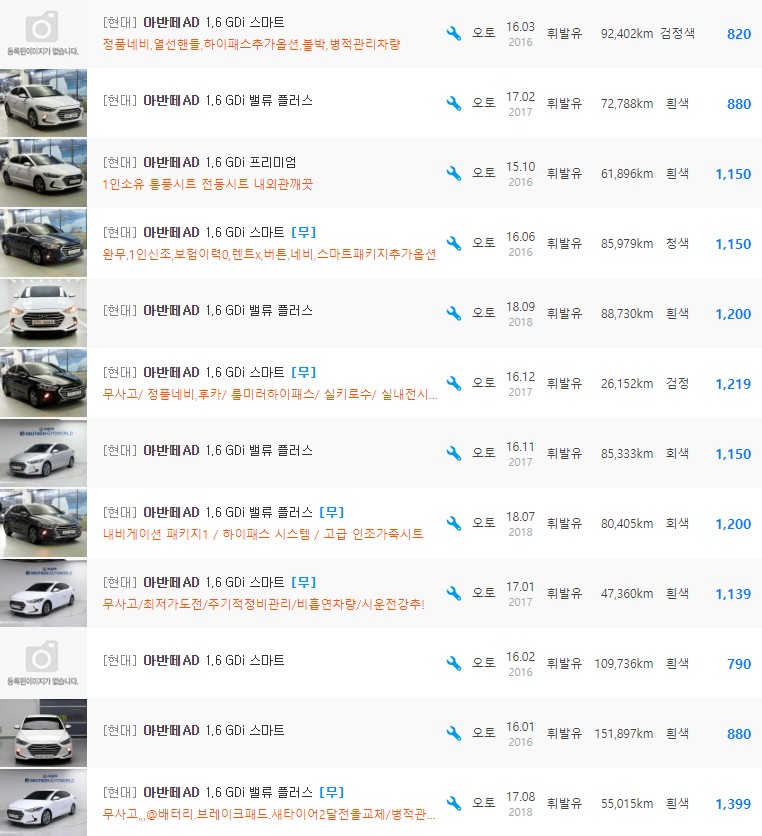Click the 1,399 price on the last listing

tap(733, 803)
